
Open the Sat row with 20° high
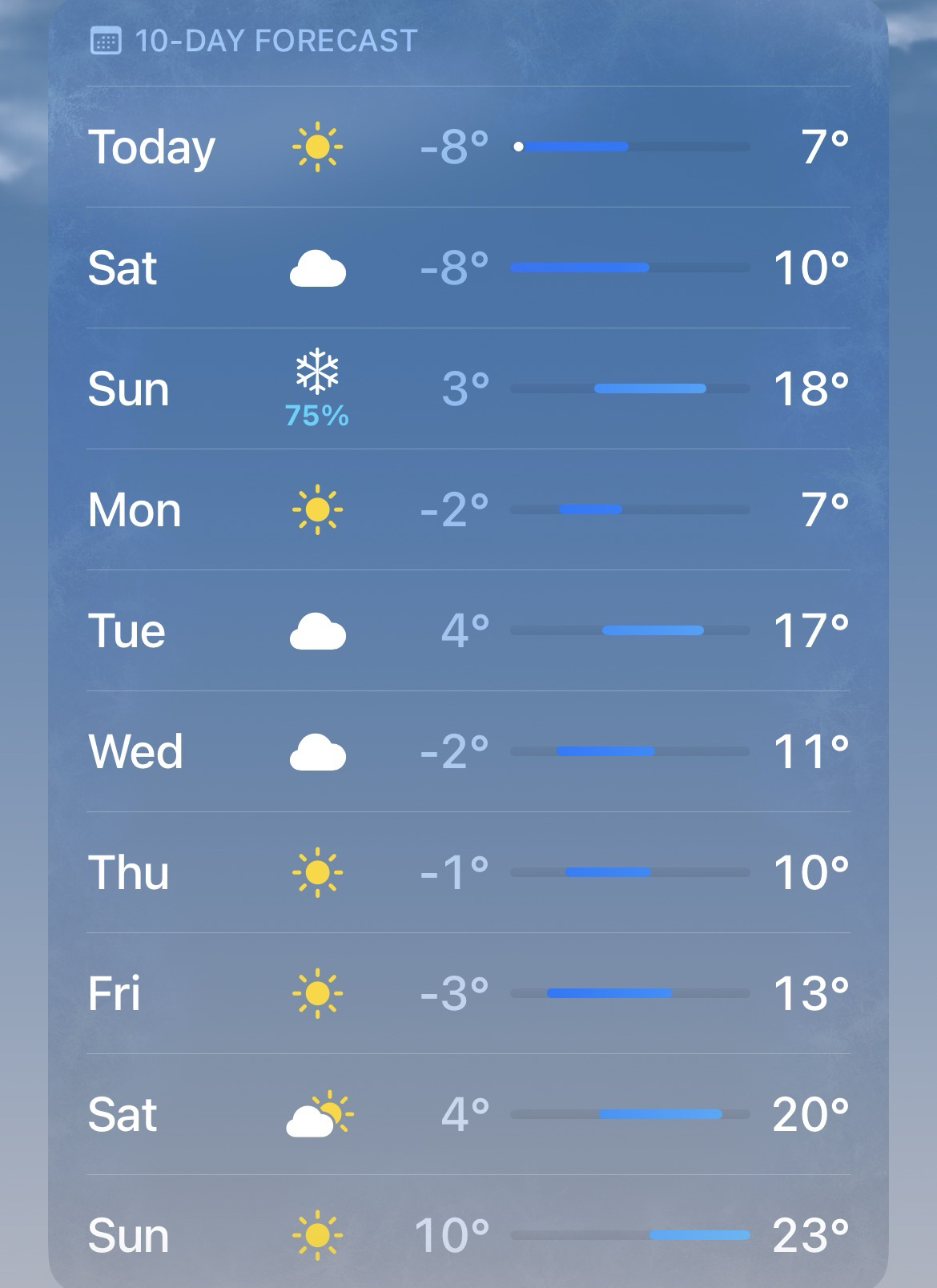click(468, 1114)
